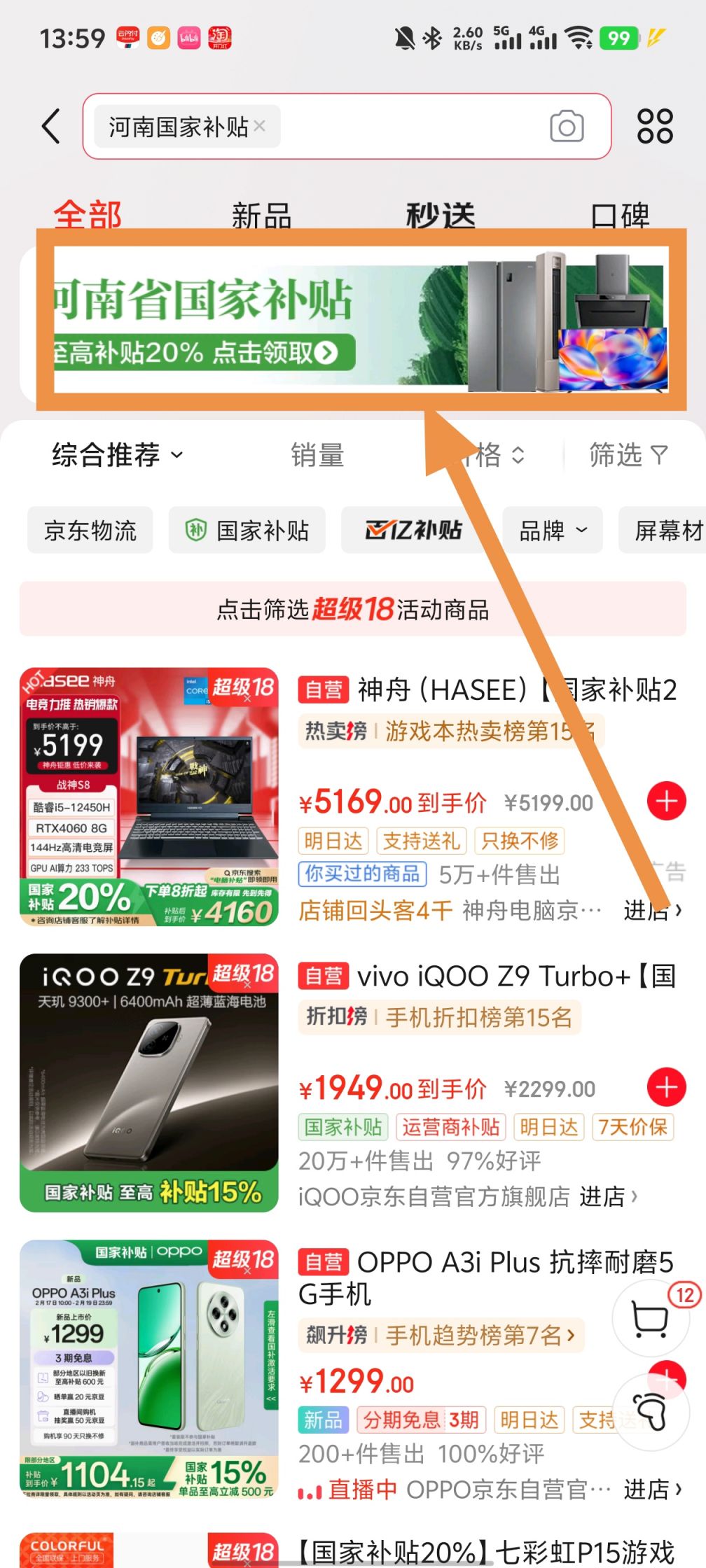
Task: Select the 国家补贴 filter chip
Action: (x=247, y=531)
